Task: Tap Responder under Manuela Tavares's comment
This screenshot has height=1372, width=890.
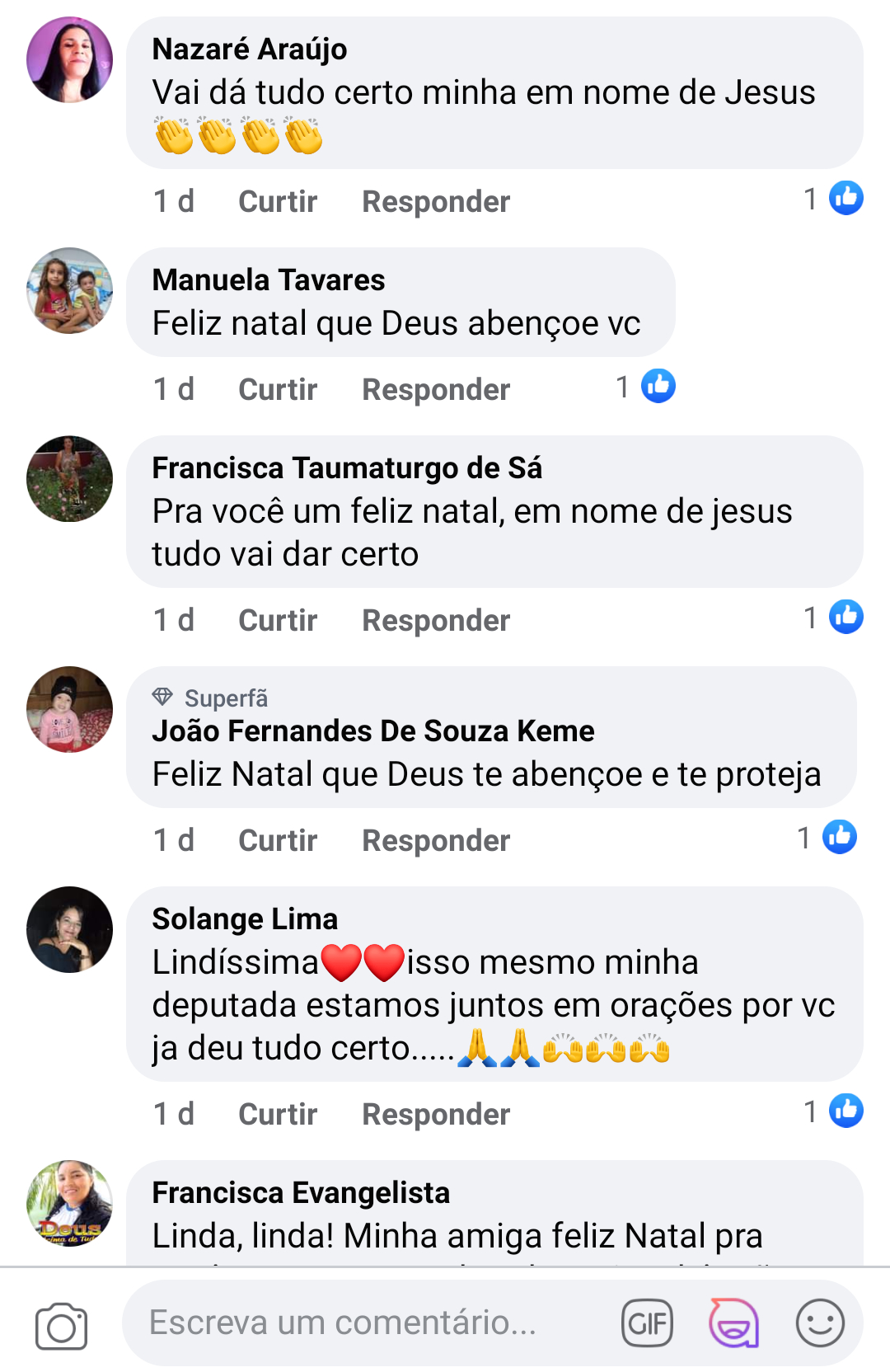Action: [436, 389]
